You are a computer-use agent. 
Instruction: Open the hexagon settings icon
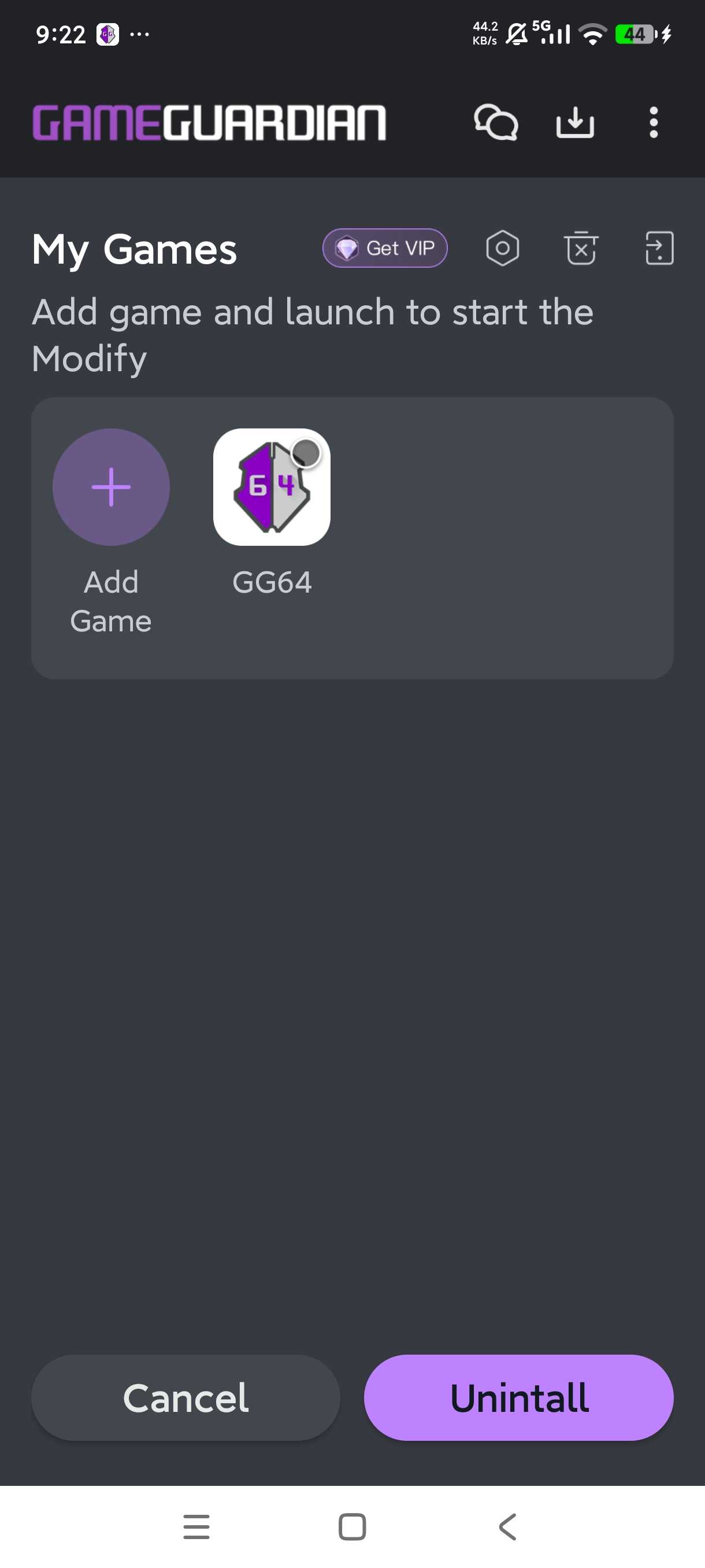pyautogui.click(x=502, y=247)
